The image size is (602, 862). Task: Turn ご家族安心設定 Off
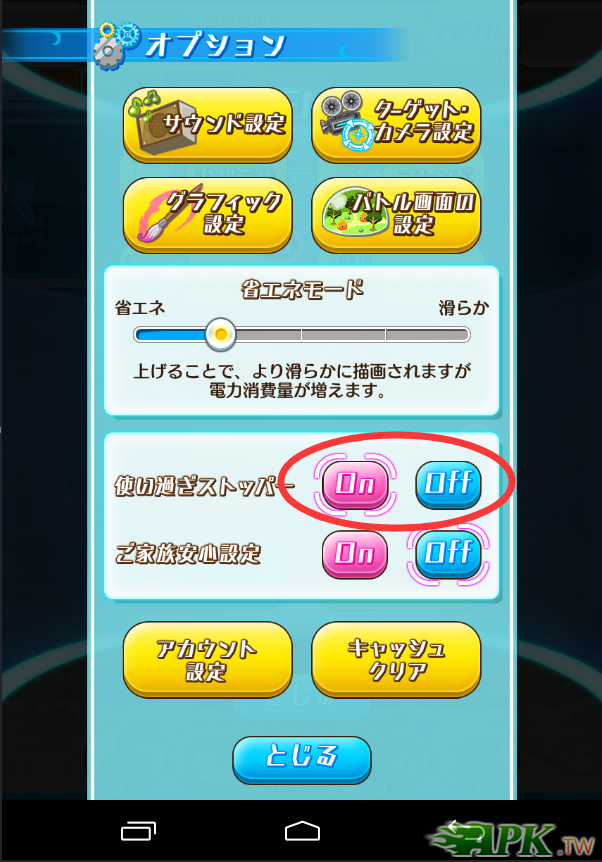coord(447,553)
